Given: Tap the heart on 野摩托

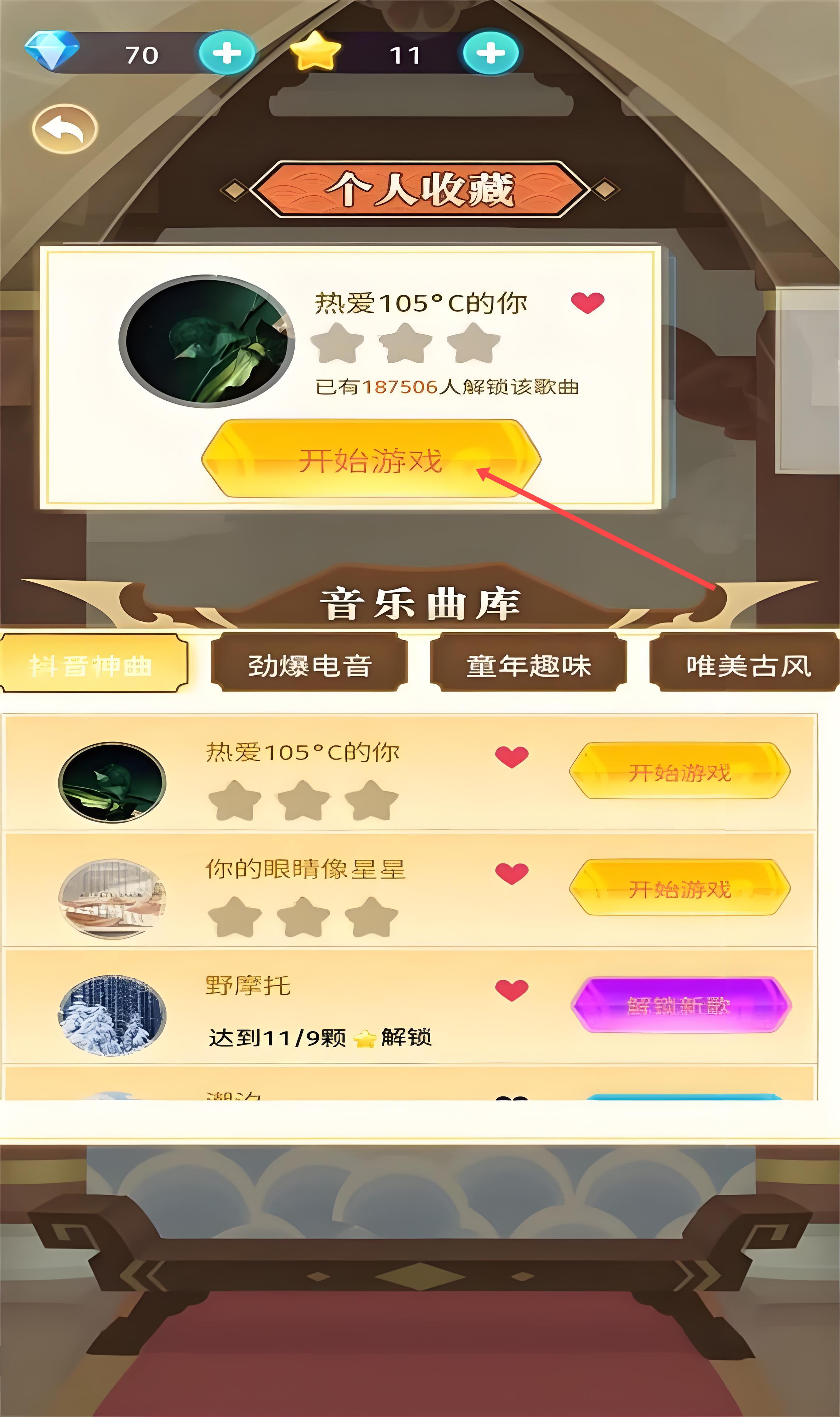Looking at the screenshot, I should click(512, 989).
